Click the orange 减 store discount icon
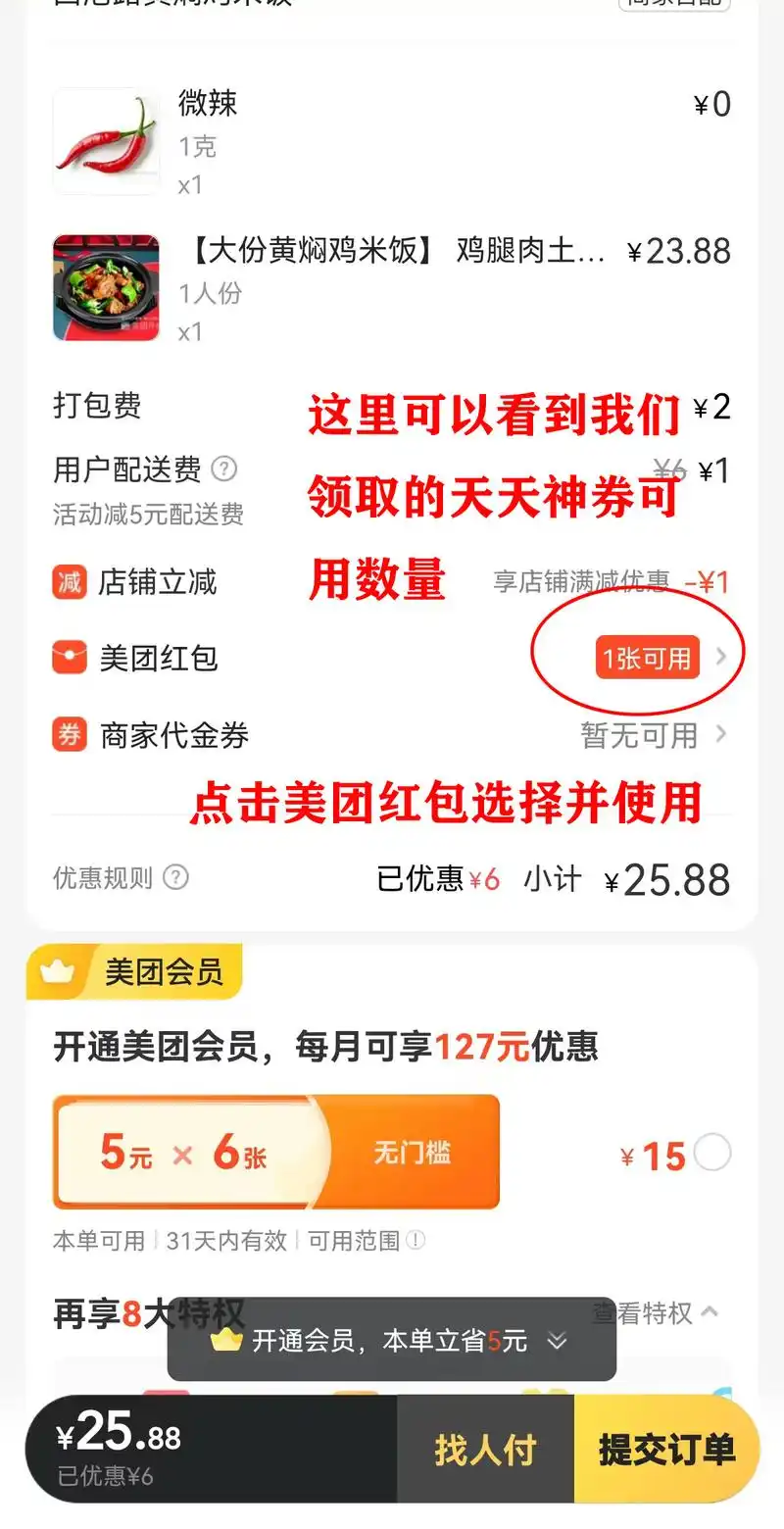The height and width of the screenshot is (1529, 784). pos(67,582)
